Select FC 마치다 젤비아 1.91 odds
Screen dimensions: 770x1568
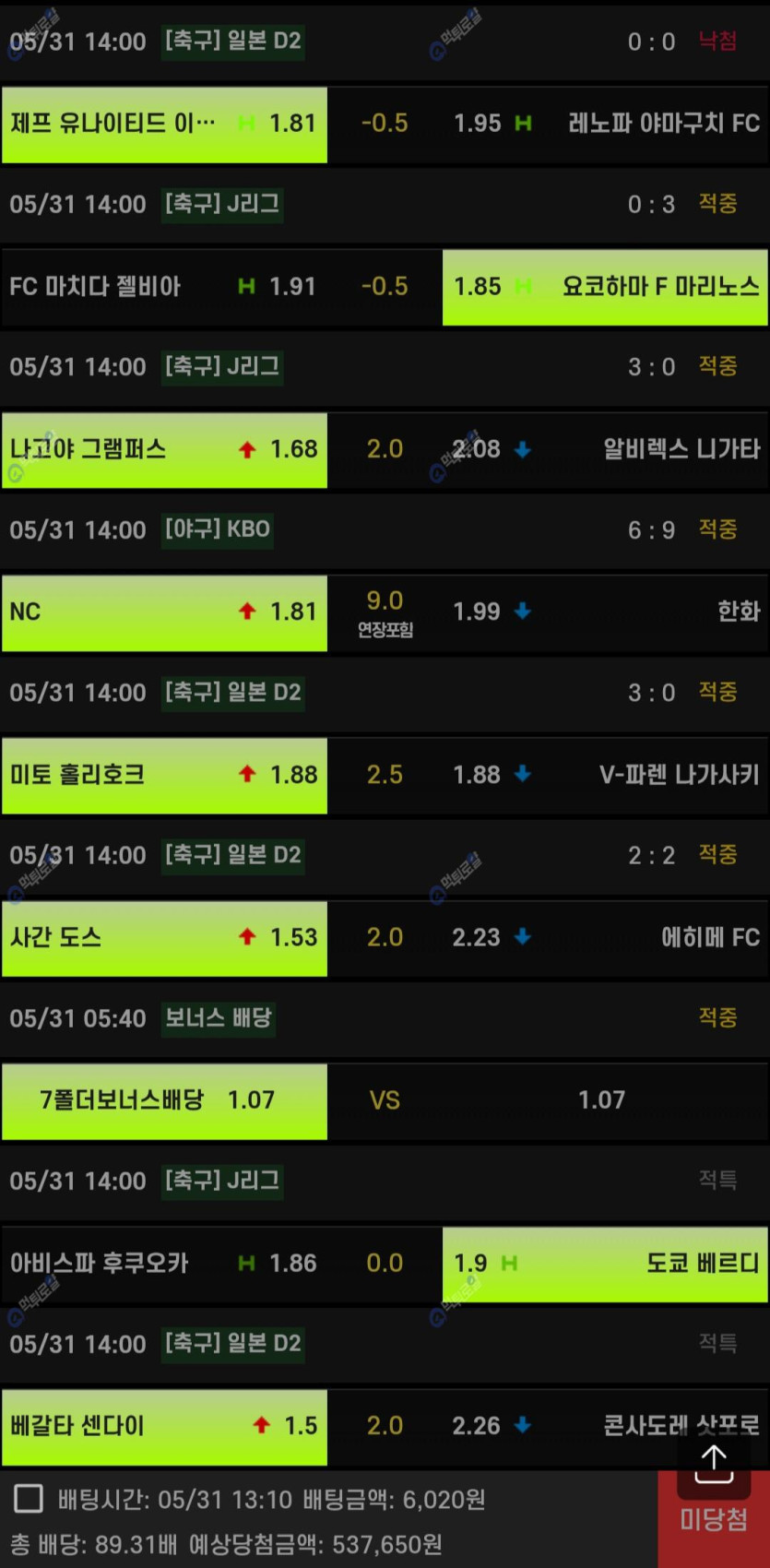pos(164,287)
